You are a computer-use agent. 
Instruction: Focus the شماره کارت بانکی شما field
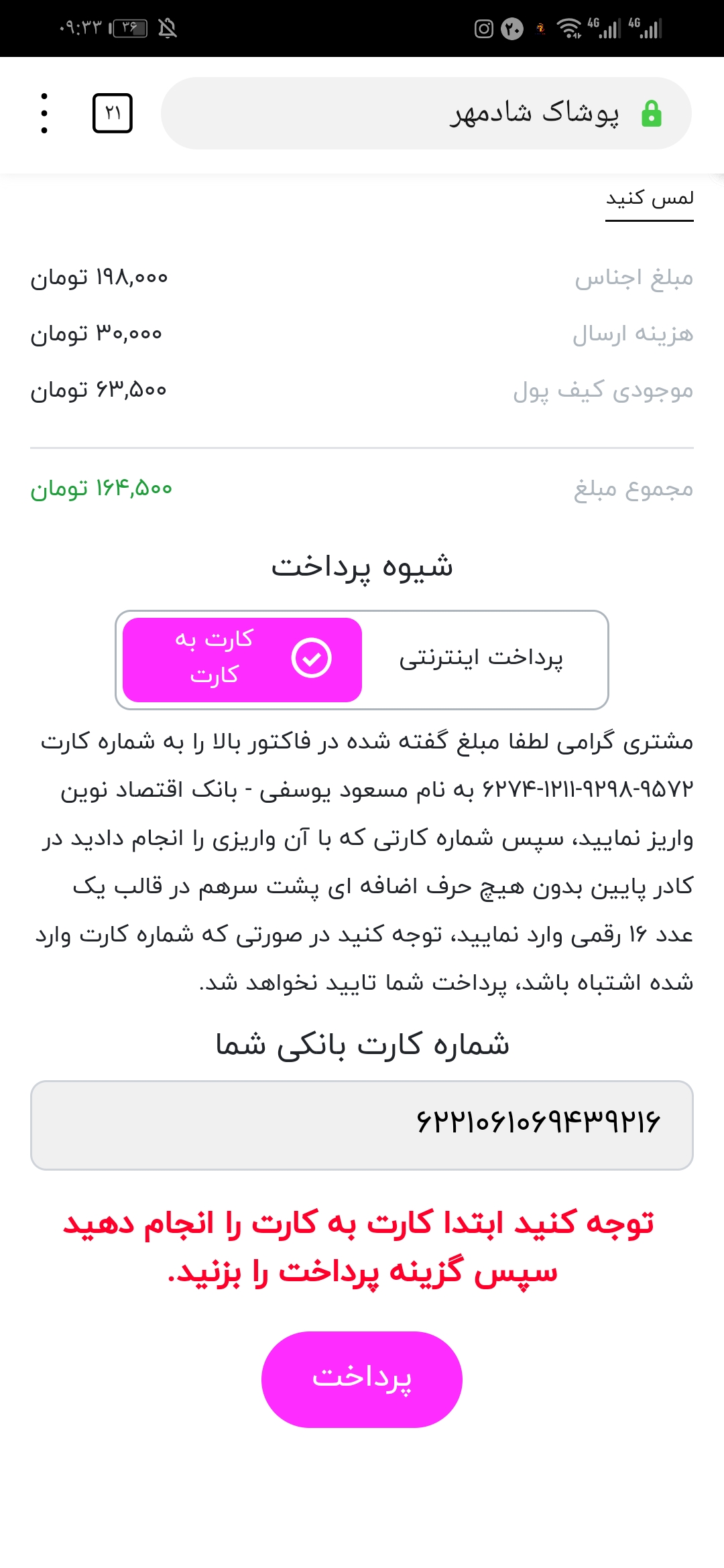(x=362, y=1125)
